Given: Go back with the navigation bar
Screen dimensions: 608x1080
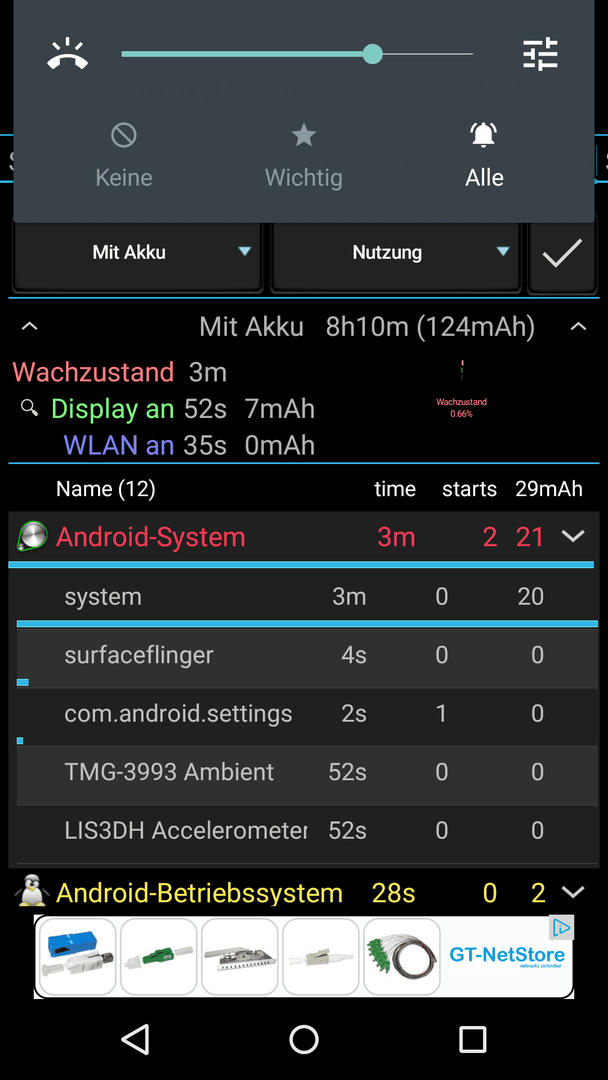Looking at the screenshot, I should click(x=135, y=1039).
